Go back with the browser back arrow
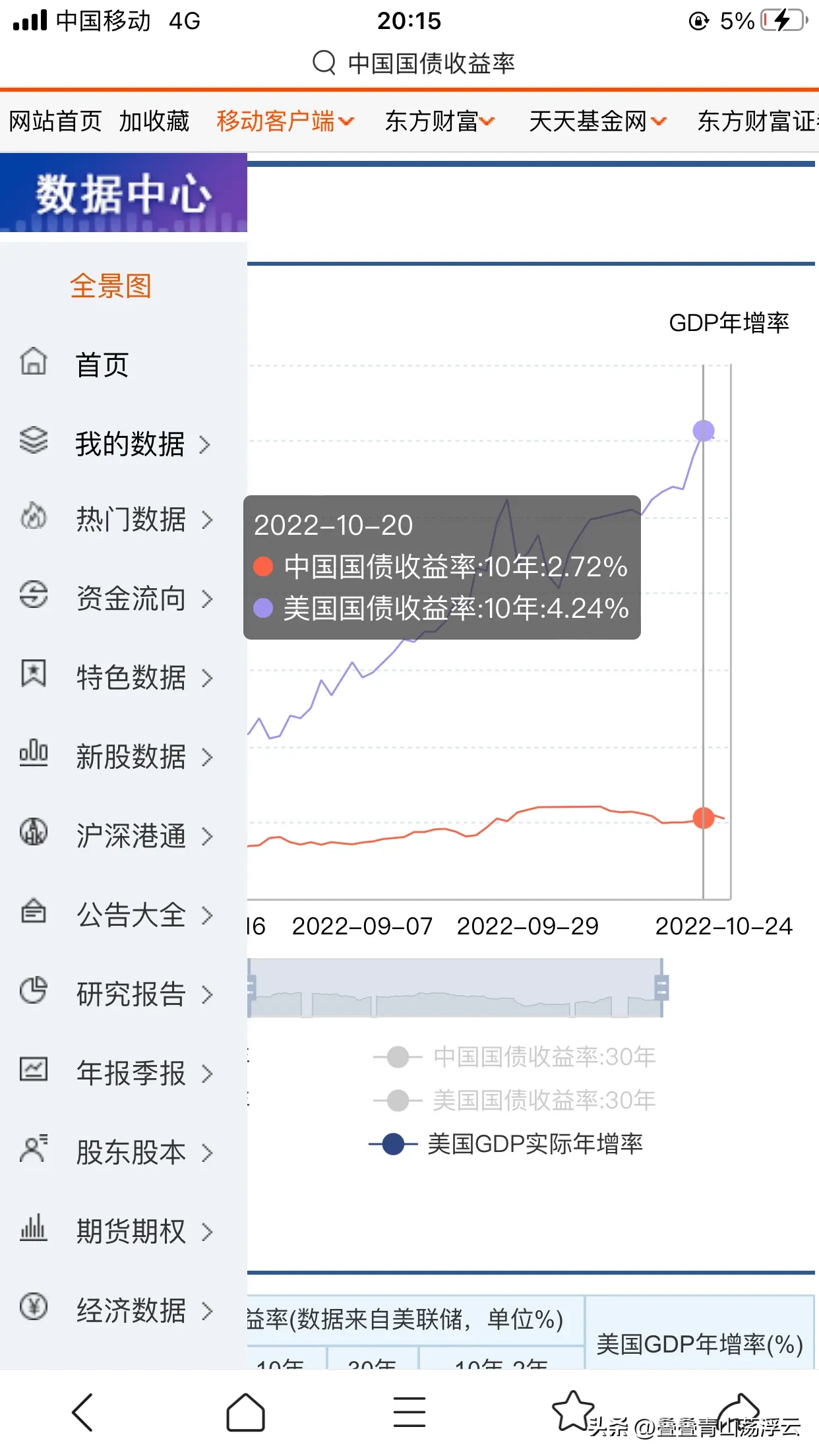 click(82, 1412)
